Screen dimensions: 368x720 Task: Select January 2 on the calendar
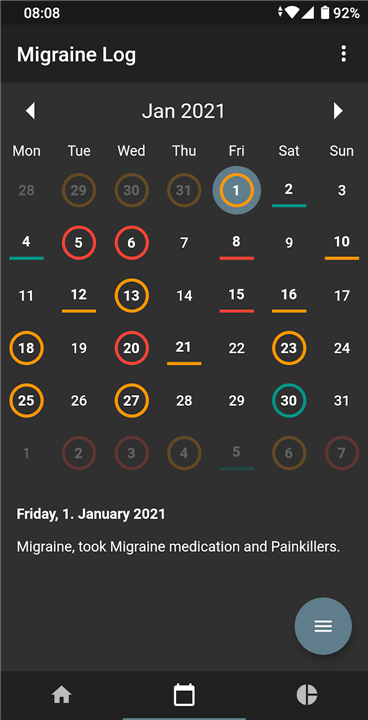(x=289, y=190)
